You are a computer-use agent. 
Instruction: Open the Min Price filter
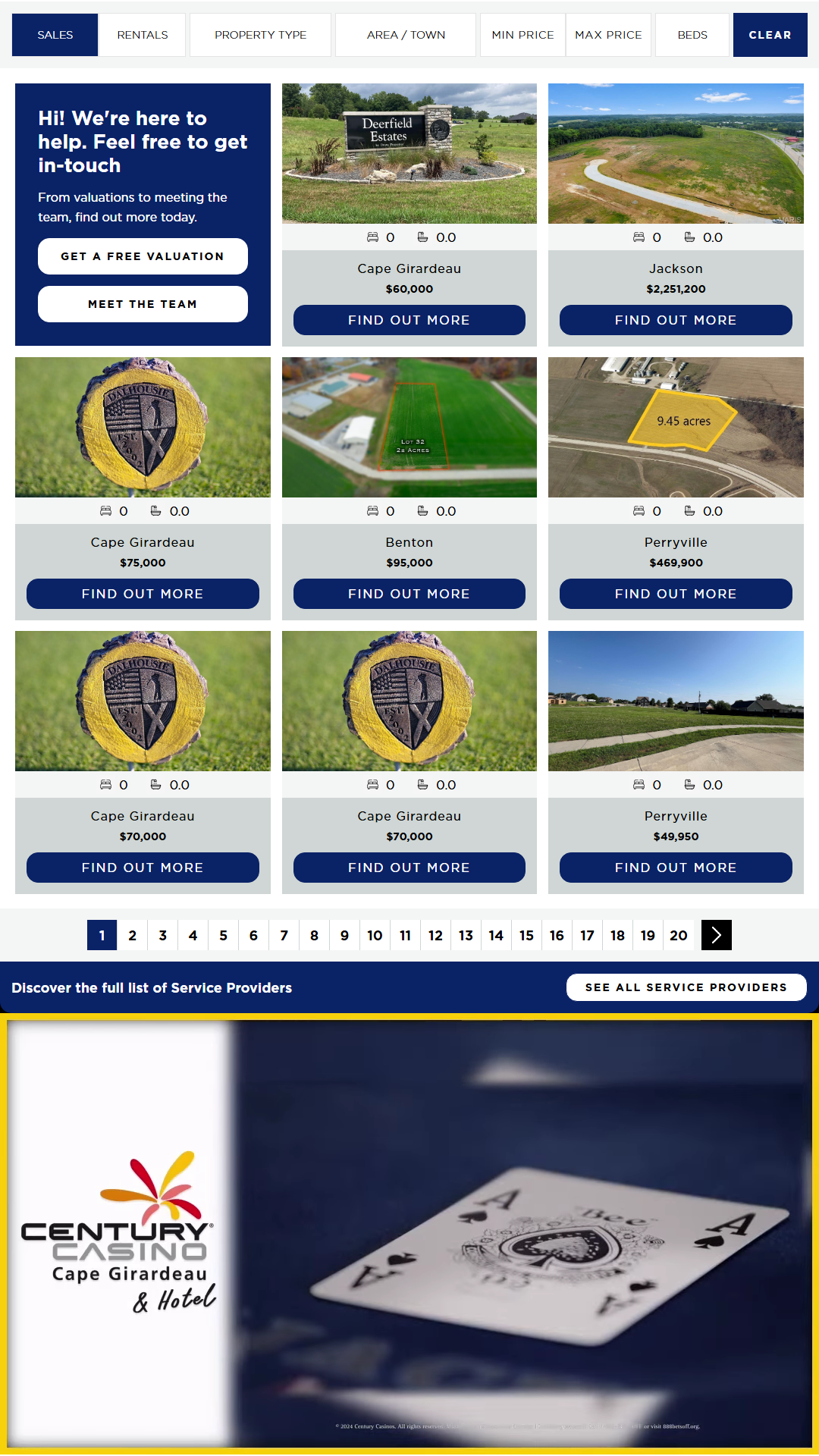tap(522, 35)
